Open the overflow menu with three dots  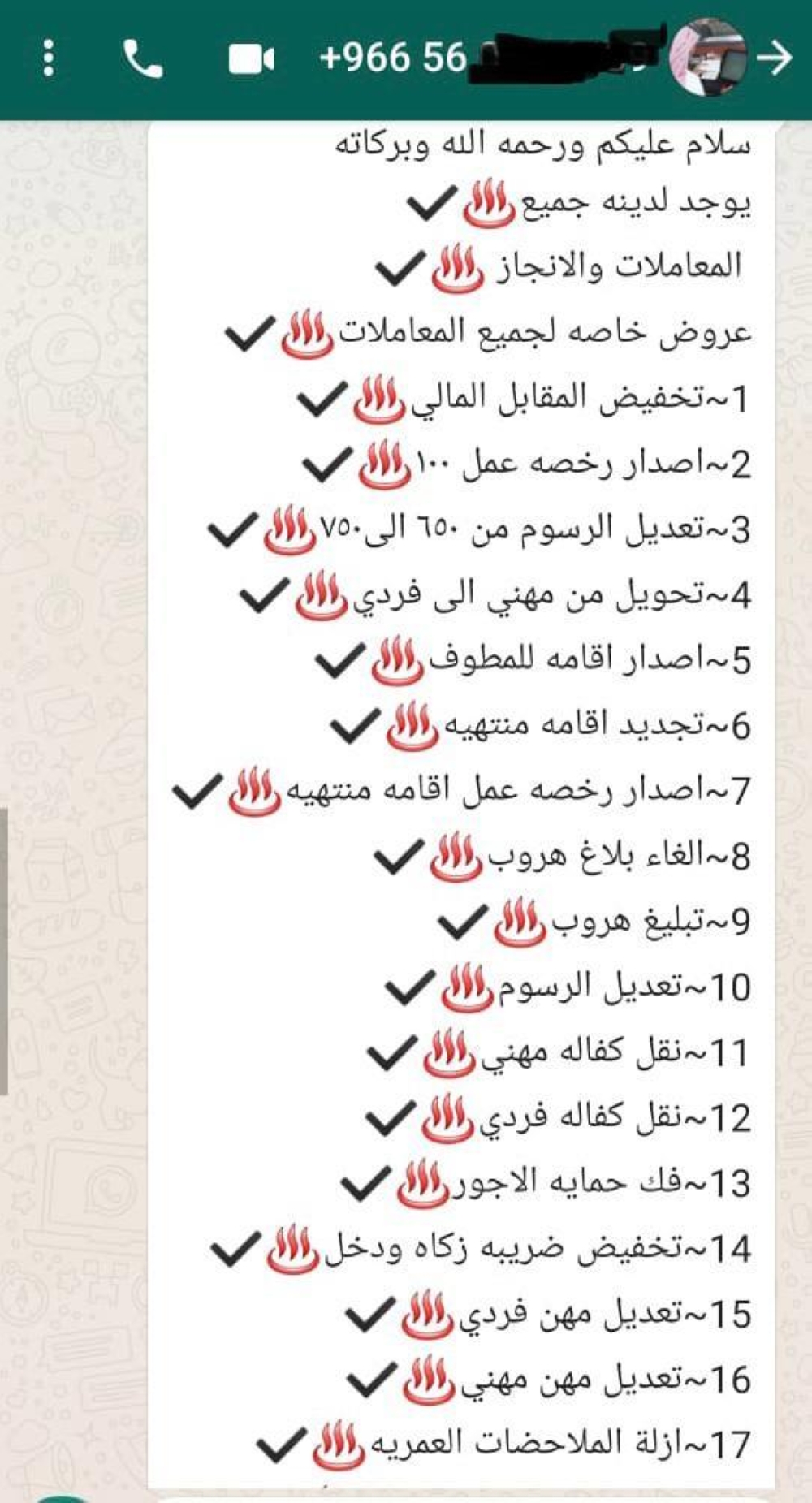point(49,58)
